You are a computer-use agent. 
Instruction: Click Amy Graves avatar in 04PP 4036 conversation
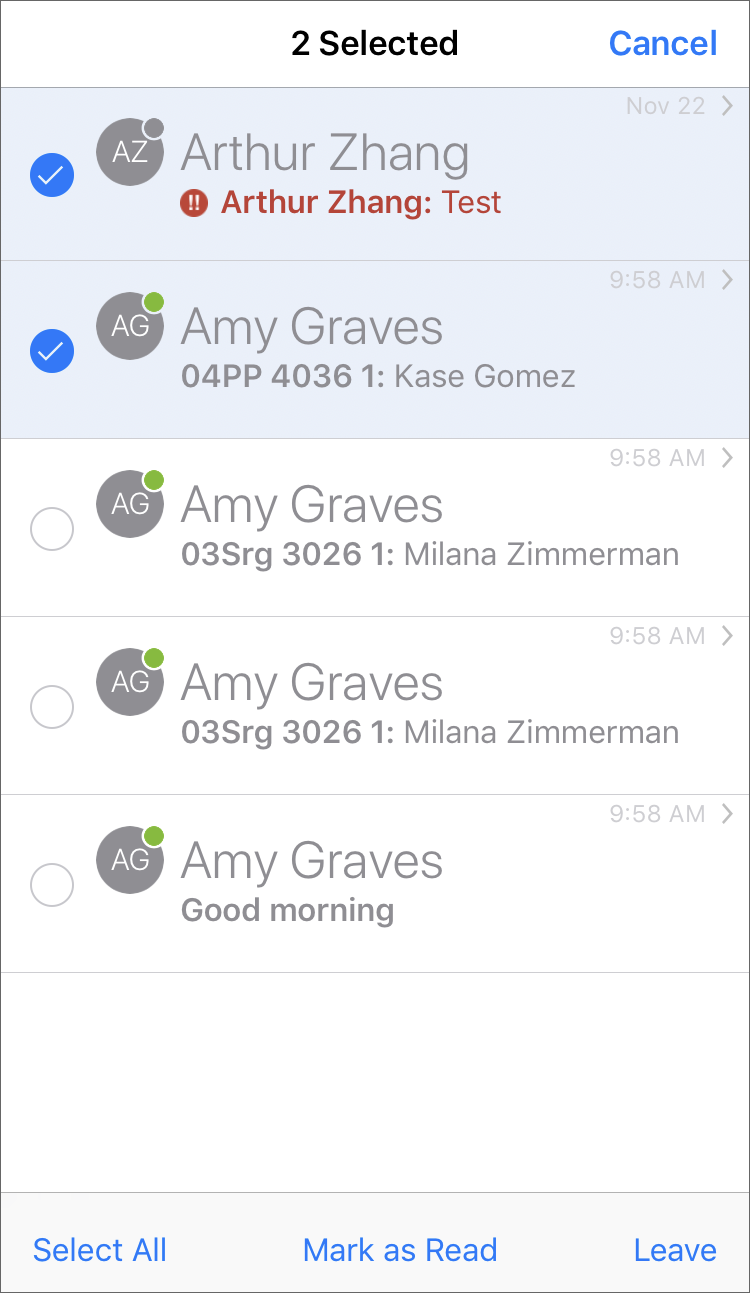click(x=130, y=326)
